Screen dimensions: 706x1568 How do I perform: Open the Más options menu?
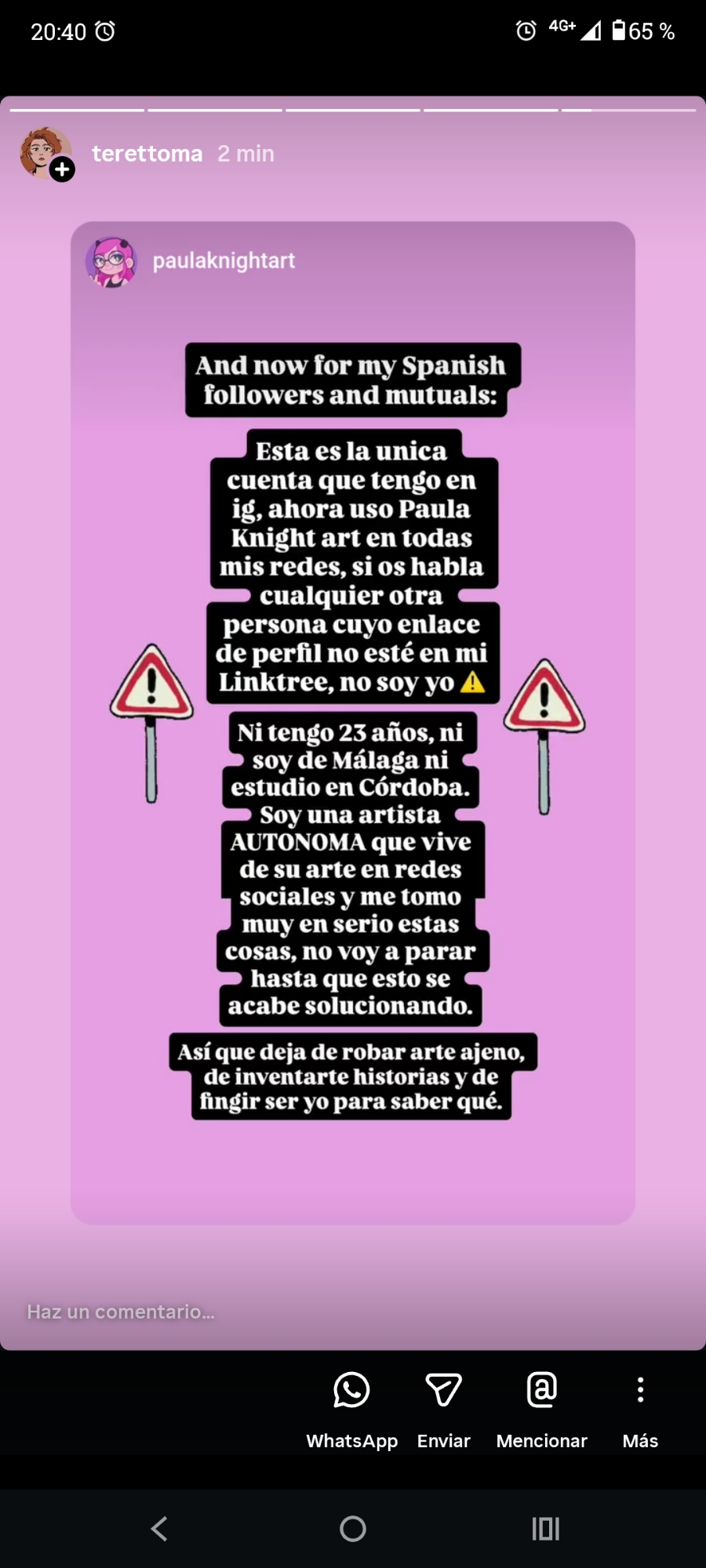[640, 1408]
